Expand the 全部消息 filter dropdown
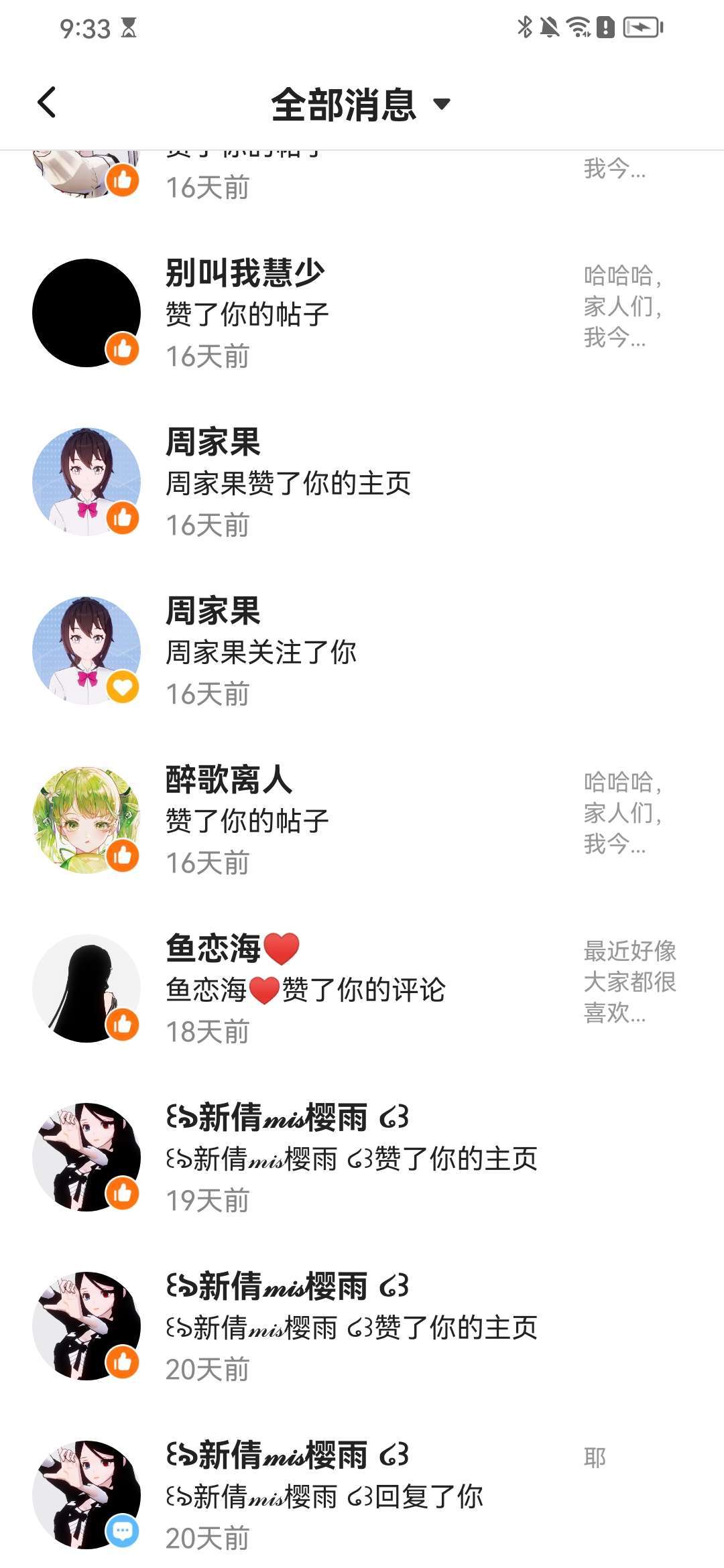Viewport: 724px width, 1568px height. coord(361,105)
